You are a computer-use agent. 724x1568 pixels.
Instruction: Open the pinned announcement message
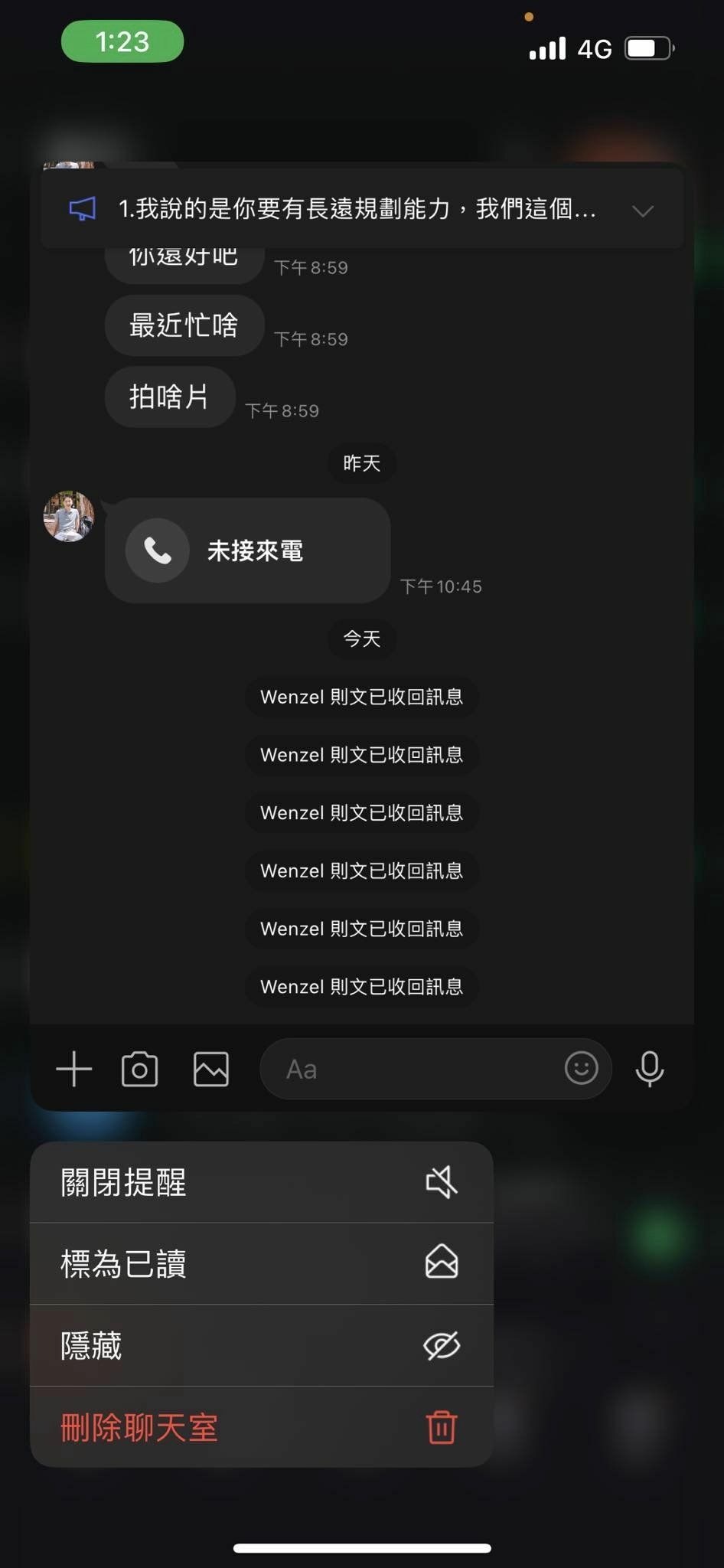point(357,208)
